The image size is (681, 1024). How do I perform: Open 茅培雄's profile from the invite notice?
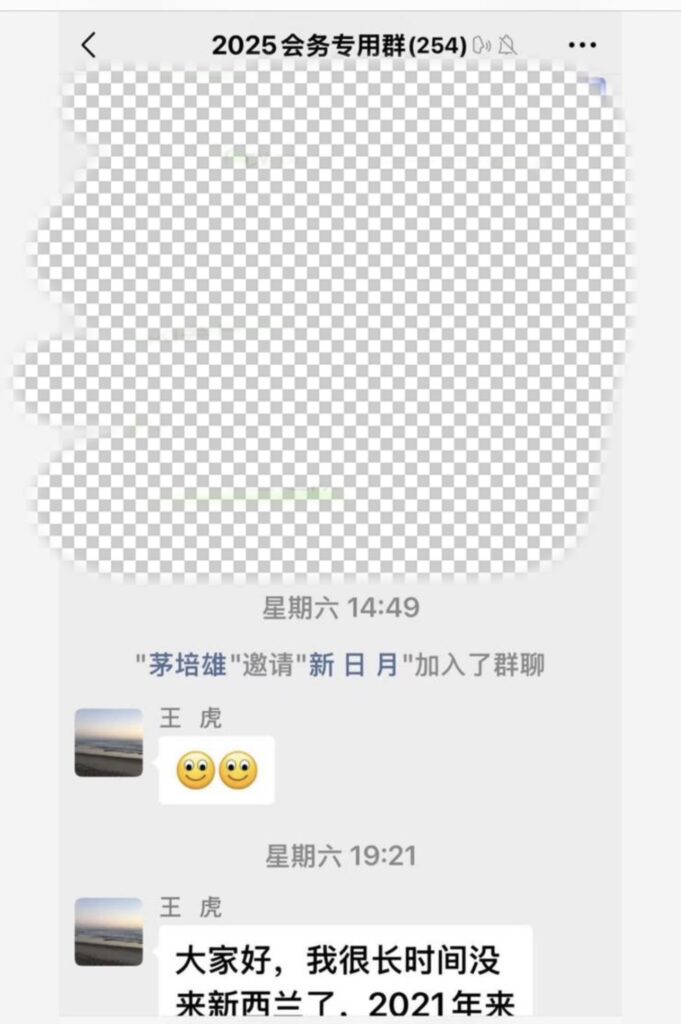(188, 666)
